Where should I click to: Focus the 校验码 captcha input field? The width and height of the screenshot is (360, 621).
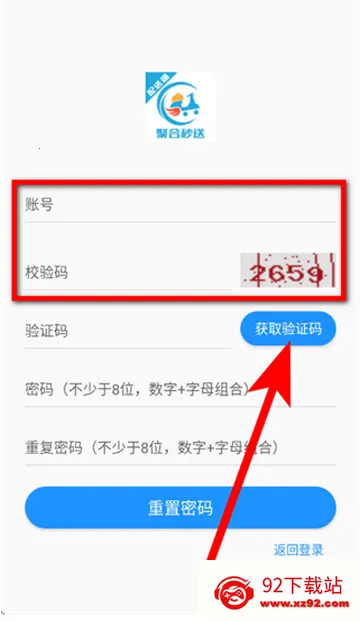tap(128, 272)
